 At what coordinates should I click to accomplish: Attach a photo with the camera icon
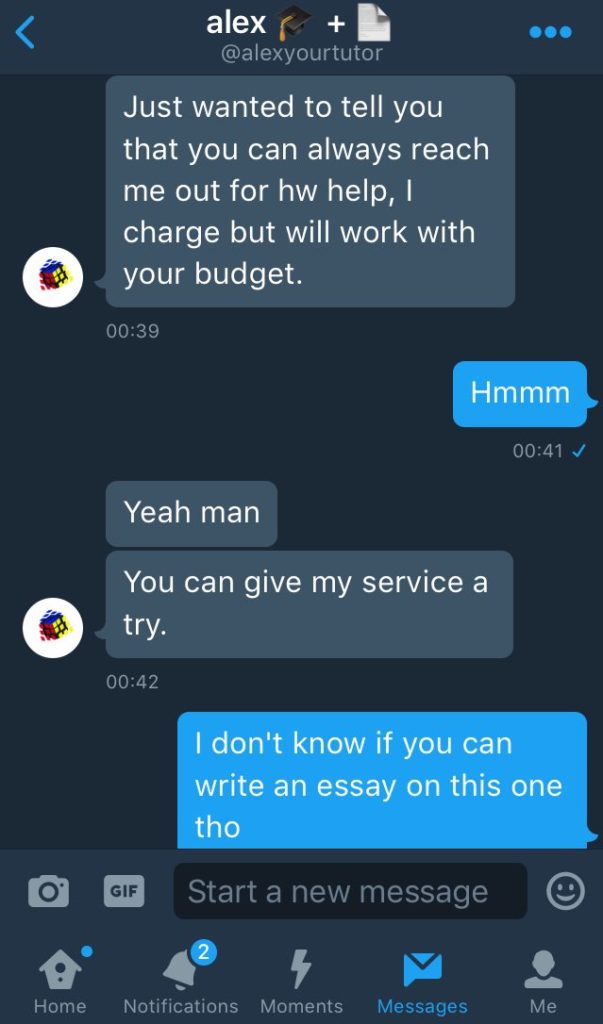point(48,890)
